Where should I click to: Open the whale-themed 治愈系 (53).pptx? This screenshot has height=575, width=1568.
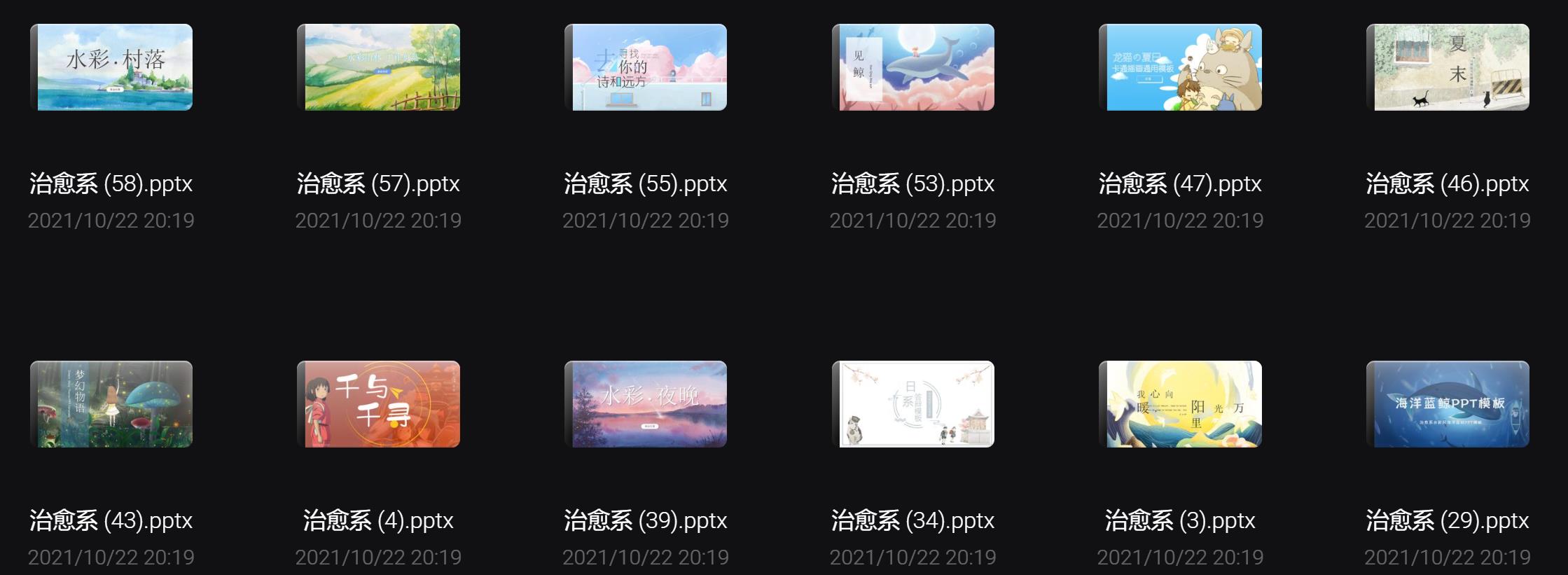point(913,68)
